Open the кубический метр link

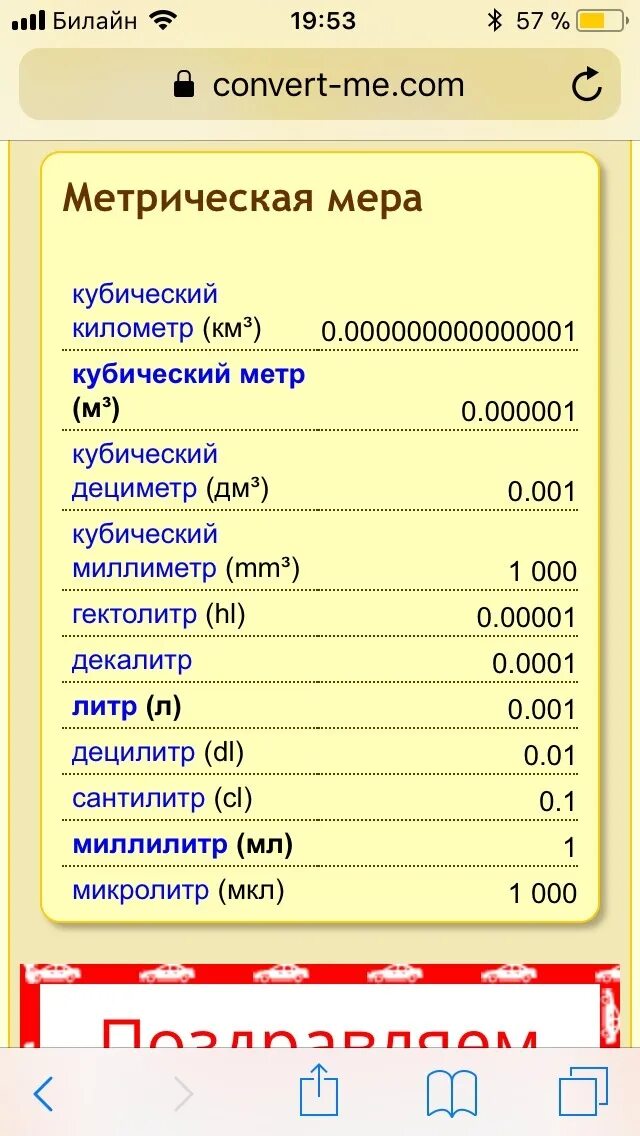point(188,375)
